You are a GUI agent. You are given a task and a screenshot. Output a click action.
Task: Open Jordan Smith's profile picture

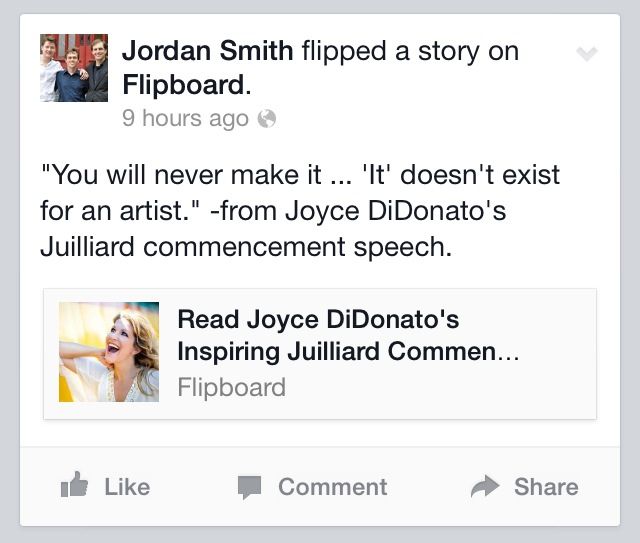[x=74, y=69]
